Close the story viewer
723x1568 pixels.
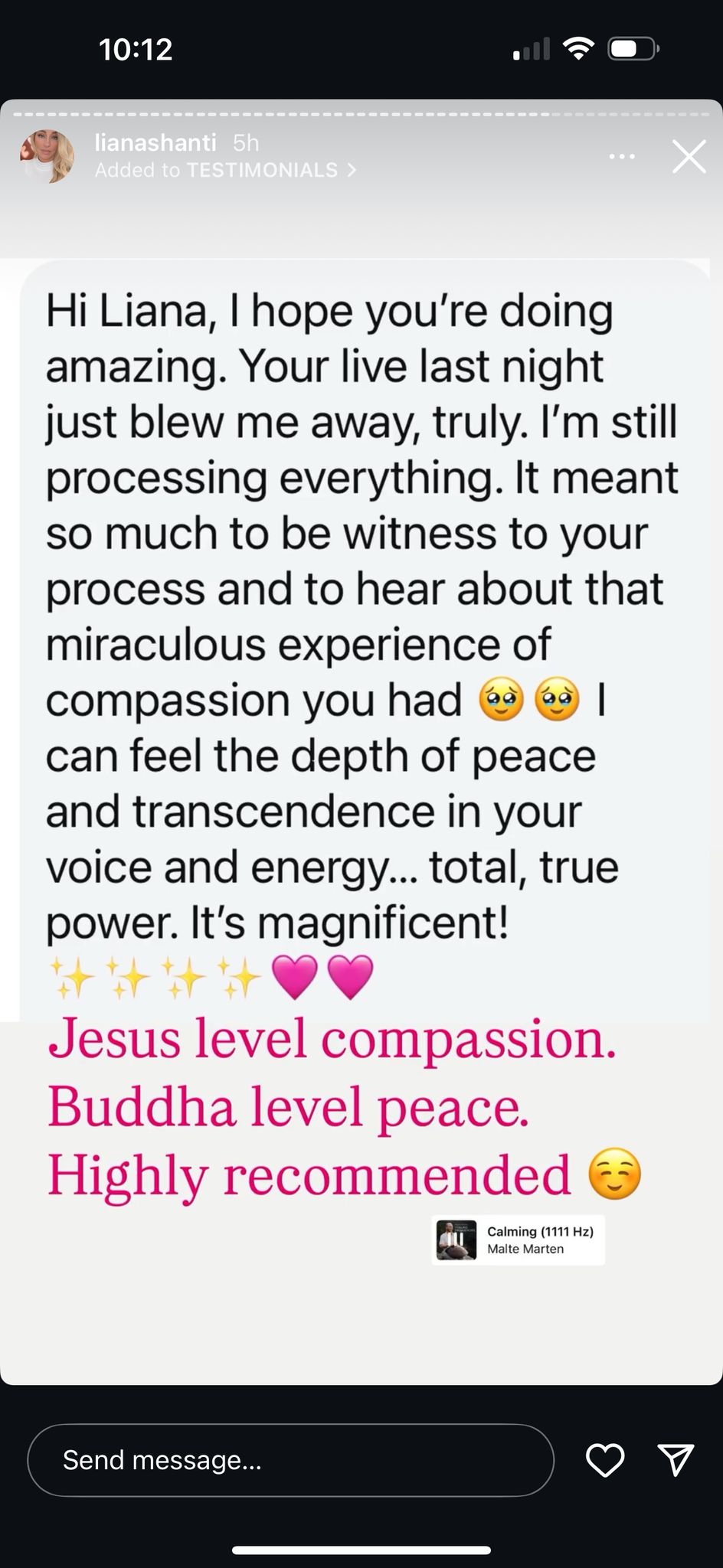[x=689, y=157]
